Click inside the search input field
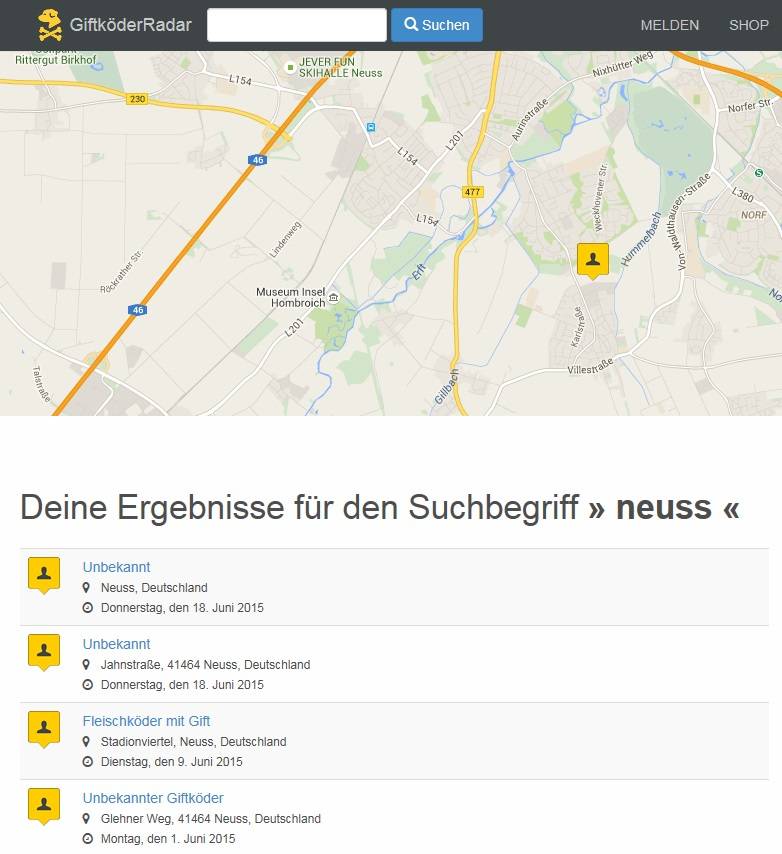This screenshot has width=782, height=854. coord(296,25)
